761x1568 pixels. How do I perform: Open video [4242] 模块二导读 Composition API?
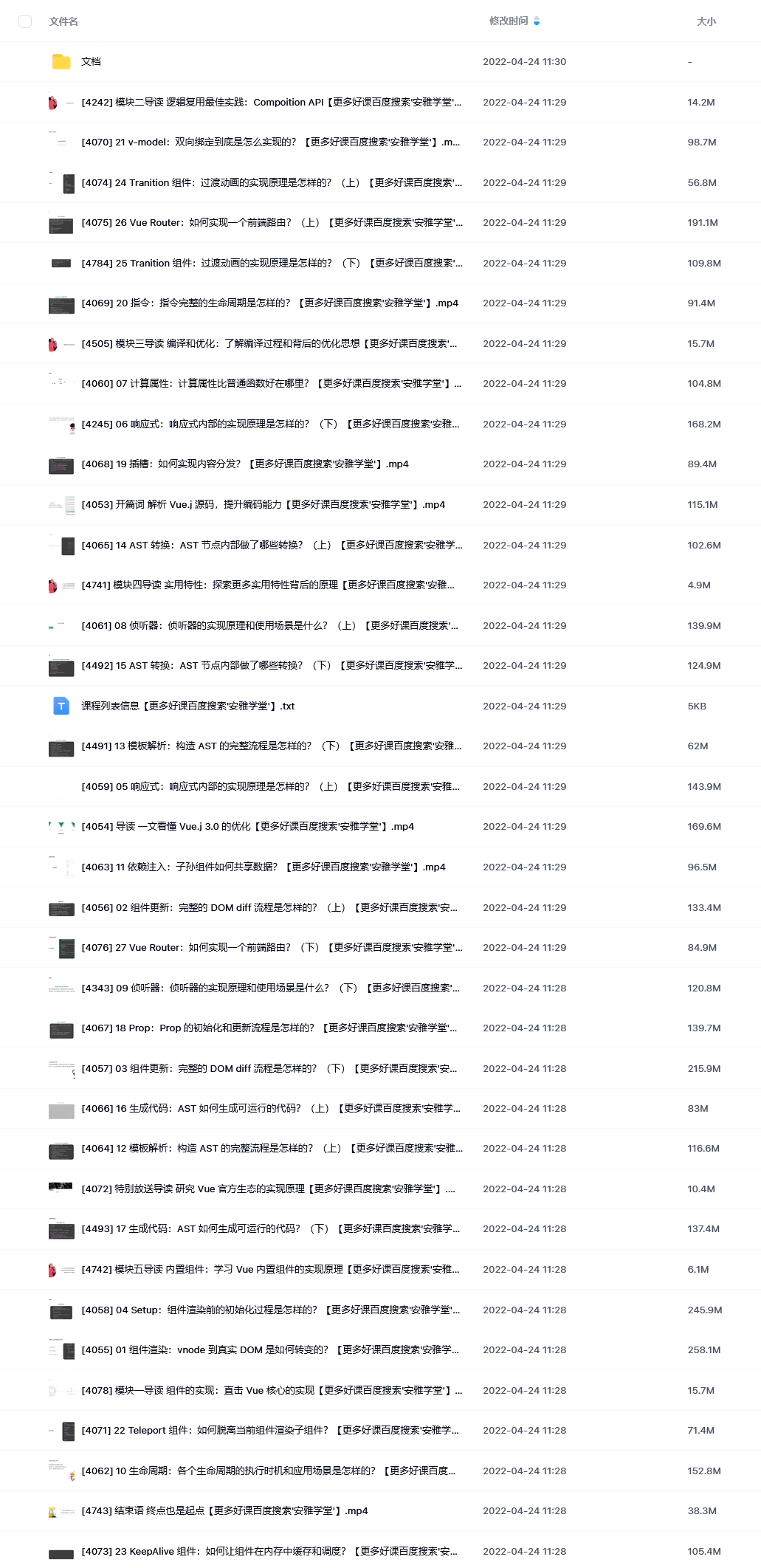pos(272,103)
